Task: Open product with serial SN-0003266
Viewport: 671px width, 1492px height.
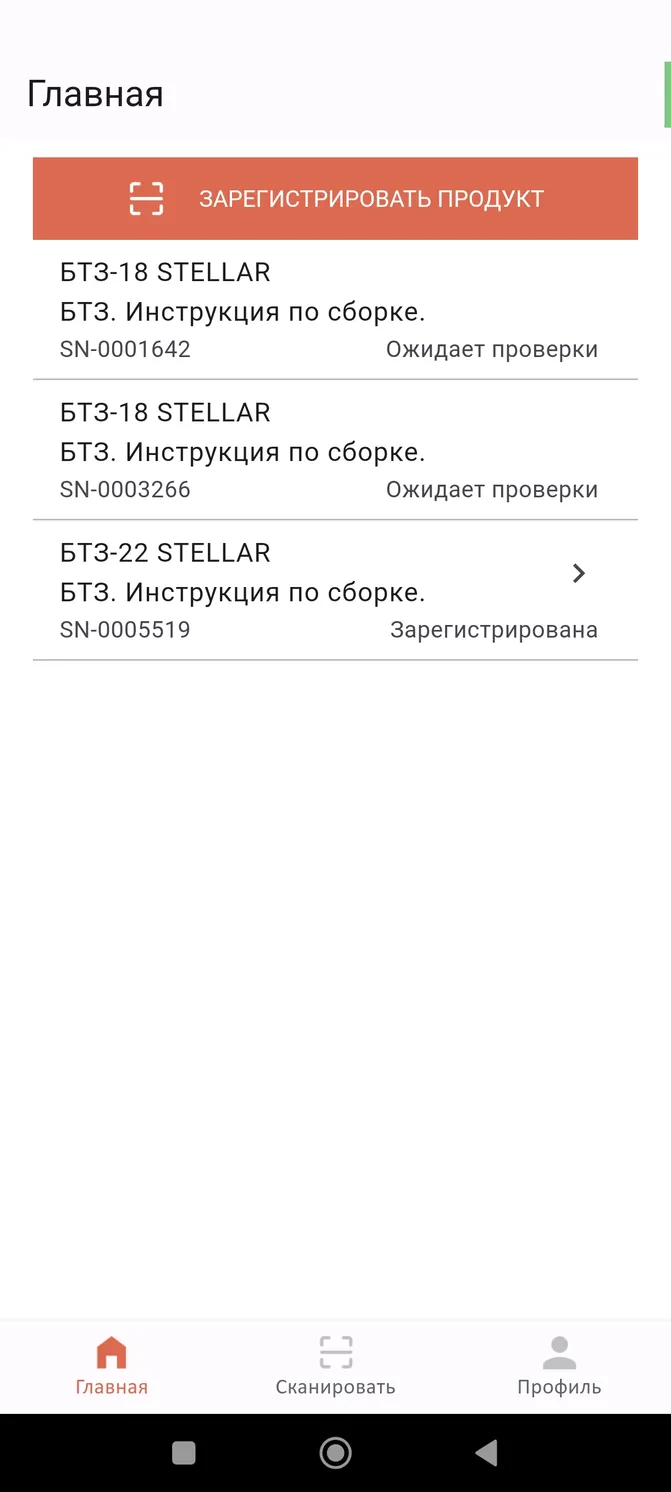Action: click(335, 450)
